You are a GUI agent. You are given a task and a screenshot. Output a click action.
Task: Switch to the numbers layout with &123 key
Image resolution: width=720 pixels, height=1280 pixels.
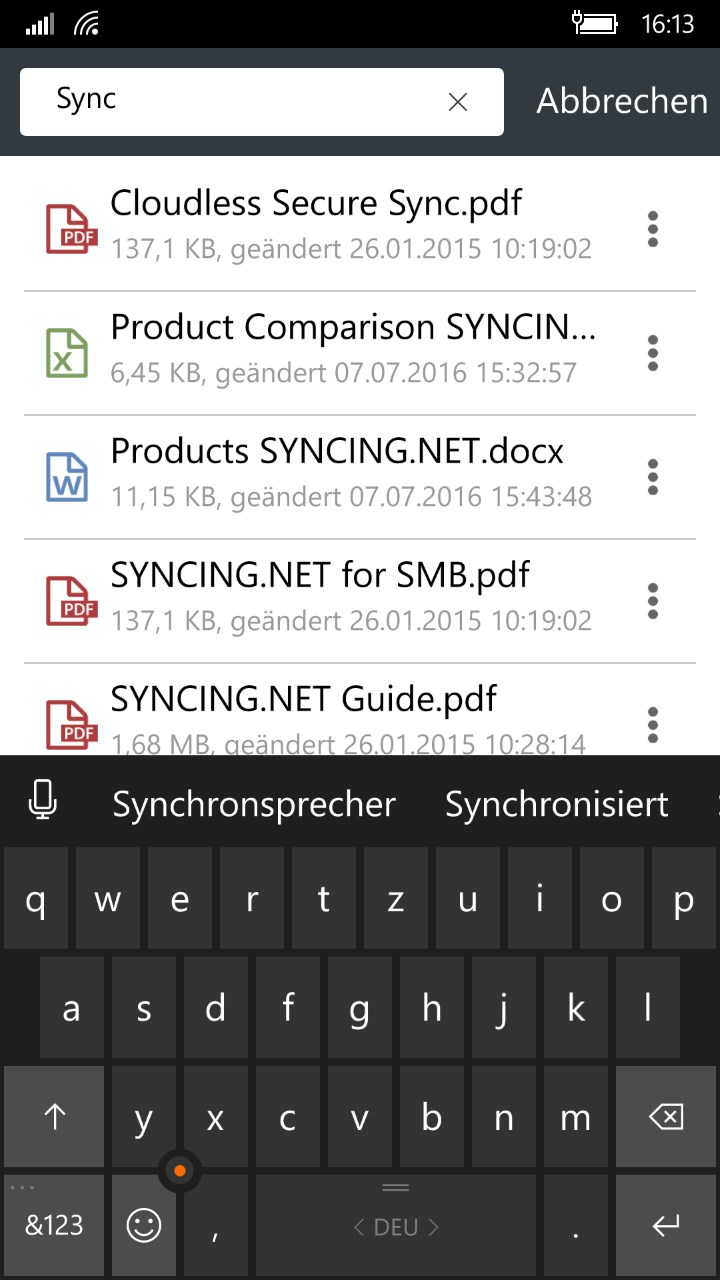tap(54, 1224)
